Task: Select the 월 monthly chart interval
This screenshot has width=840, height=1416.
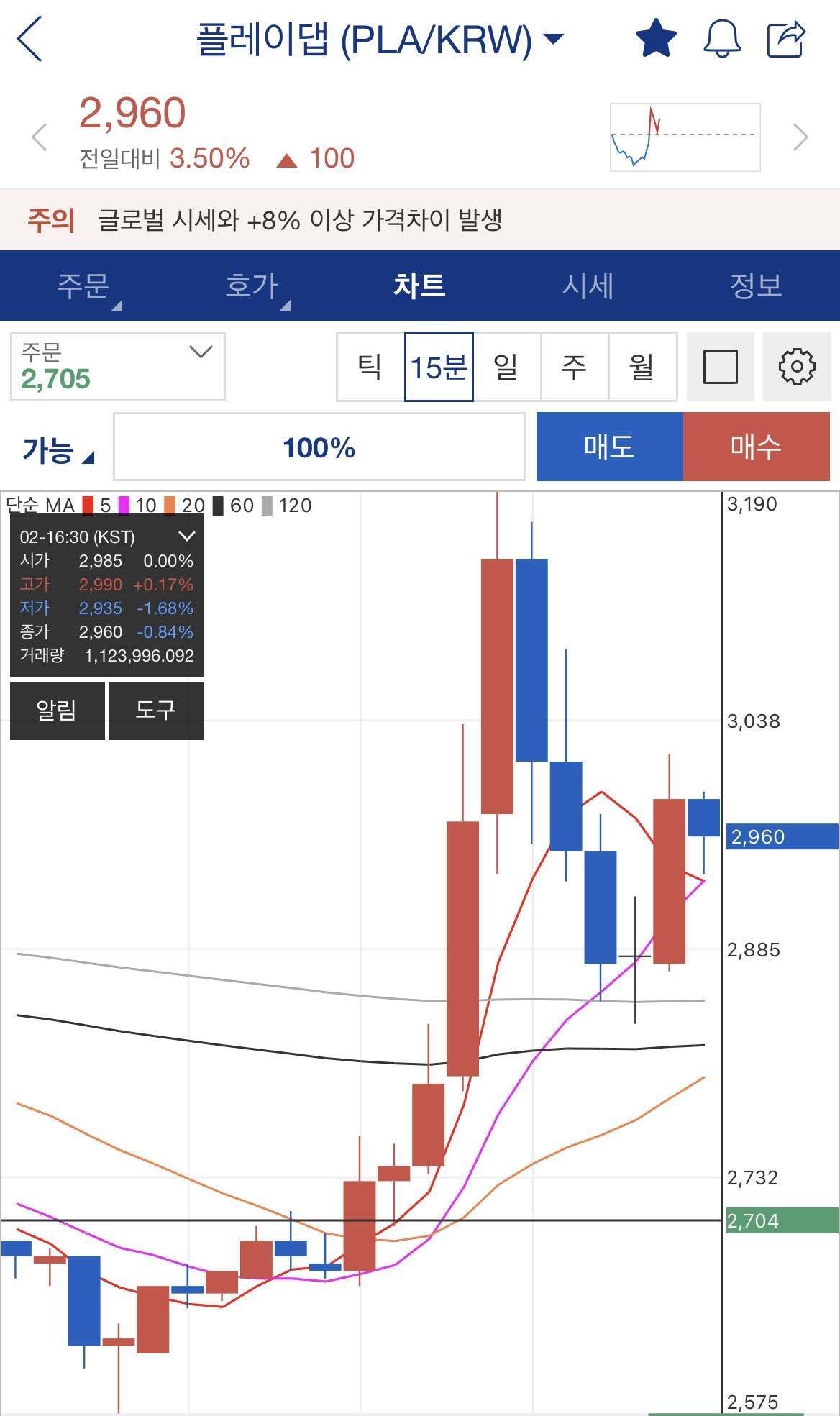Action: coord(642,367)
